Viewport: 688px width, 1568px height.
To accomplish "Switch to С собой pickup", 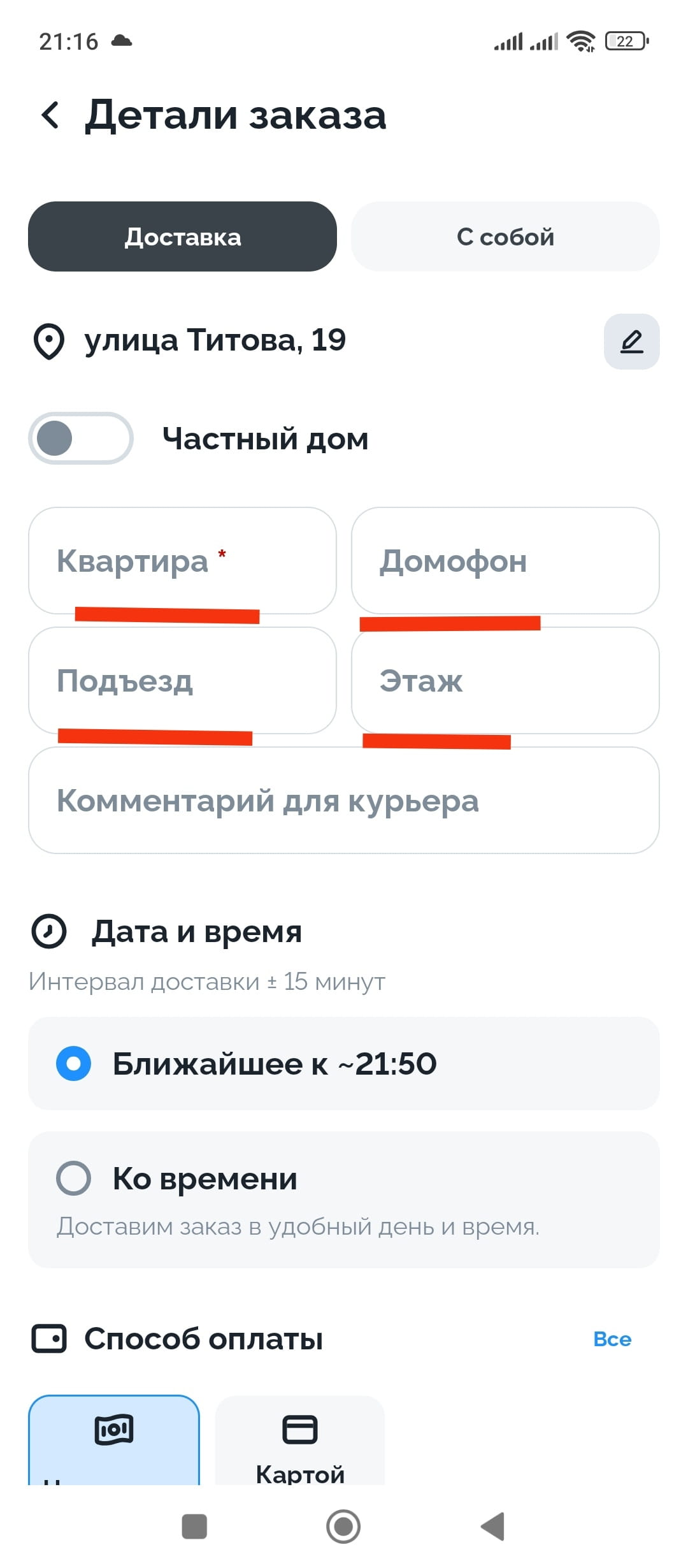I will [x=505, y=236].
